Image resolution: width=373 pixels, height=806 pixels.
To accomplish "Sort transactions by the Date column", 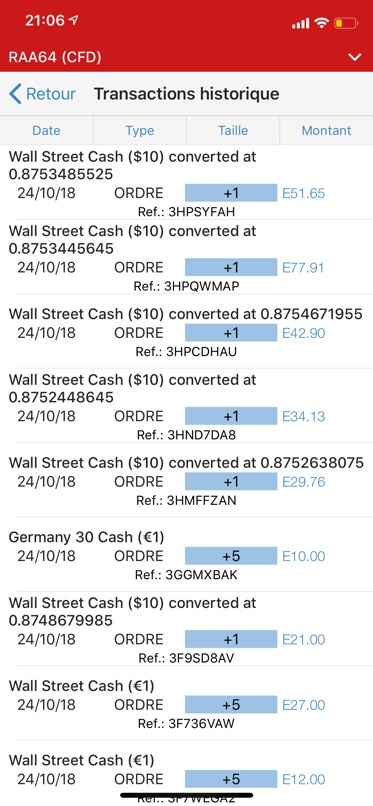I will (46, 131).
